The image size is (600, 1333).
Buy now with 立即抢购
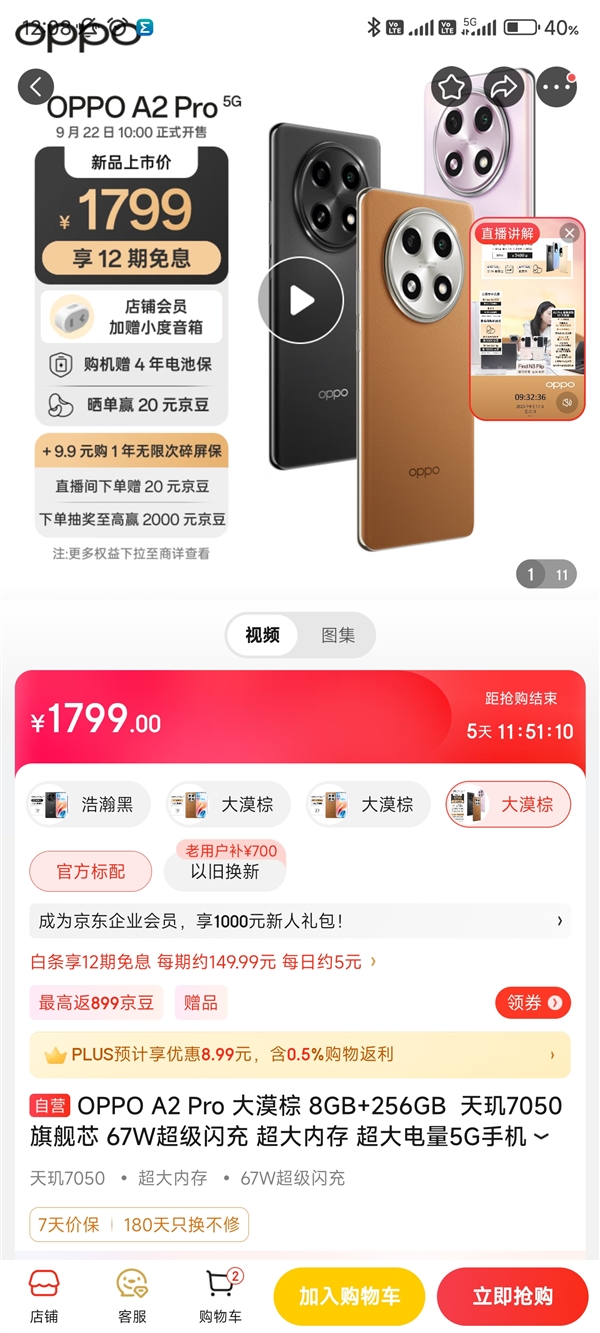point(512,1297)
